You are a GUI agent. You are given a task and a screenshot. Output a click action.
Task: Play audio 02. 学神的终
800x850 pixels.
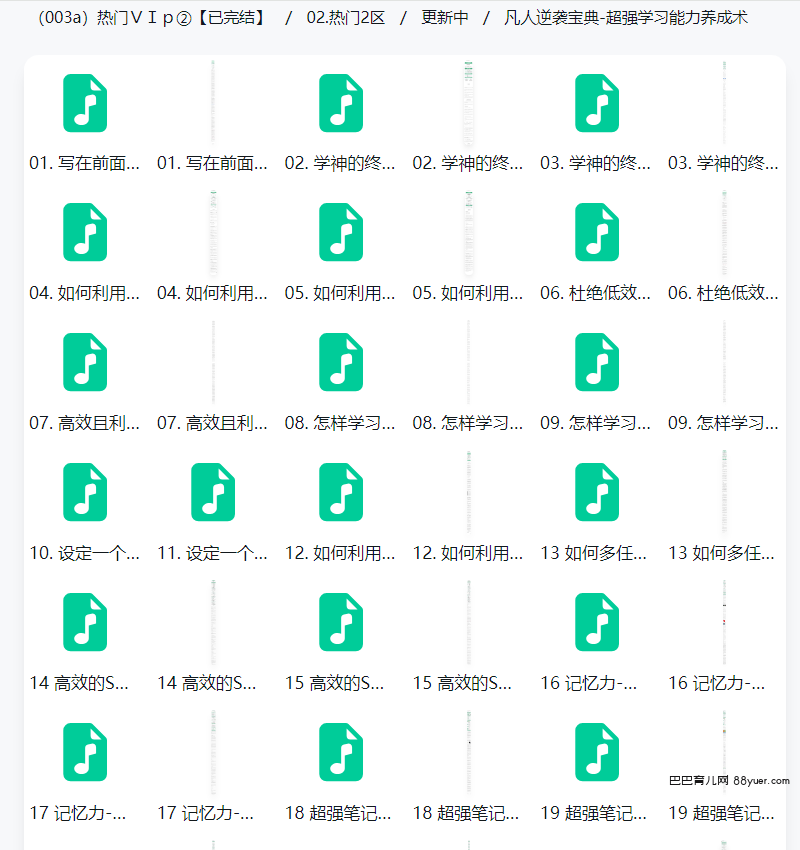click(x=341, y=103)
